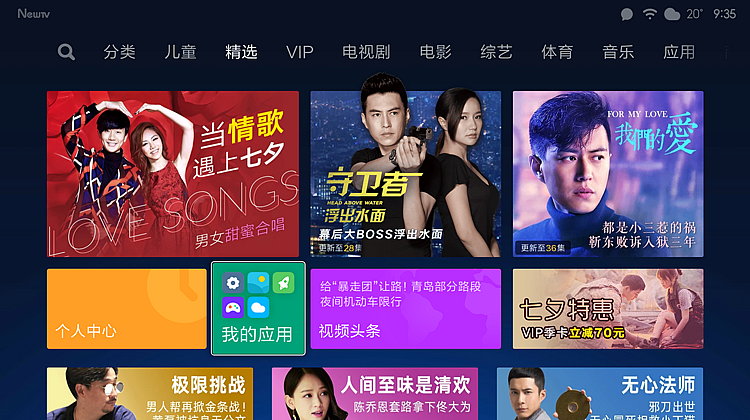Open the 音乐 tab

click(618, 52)
